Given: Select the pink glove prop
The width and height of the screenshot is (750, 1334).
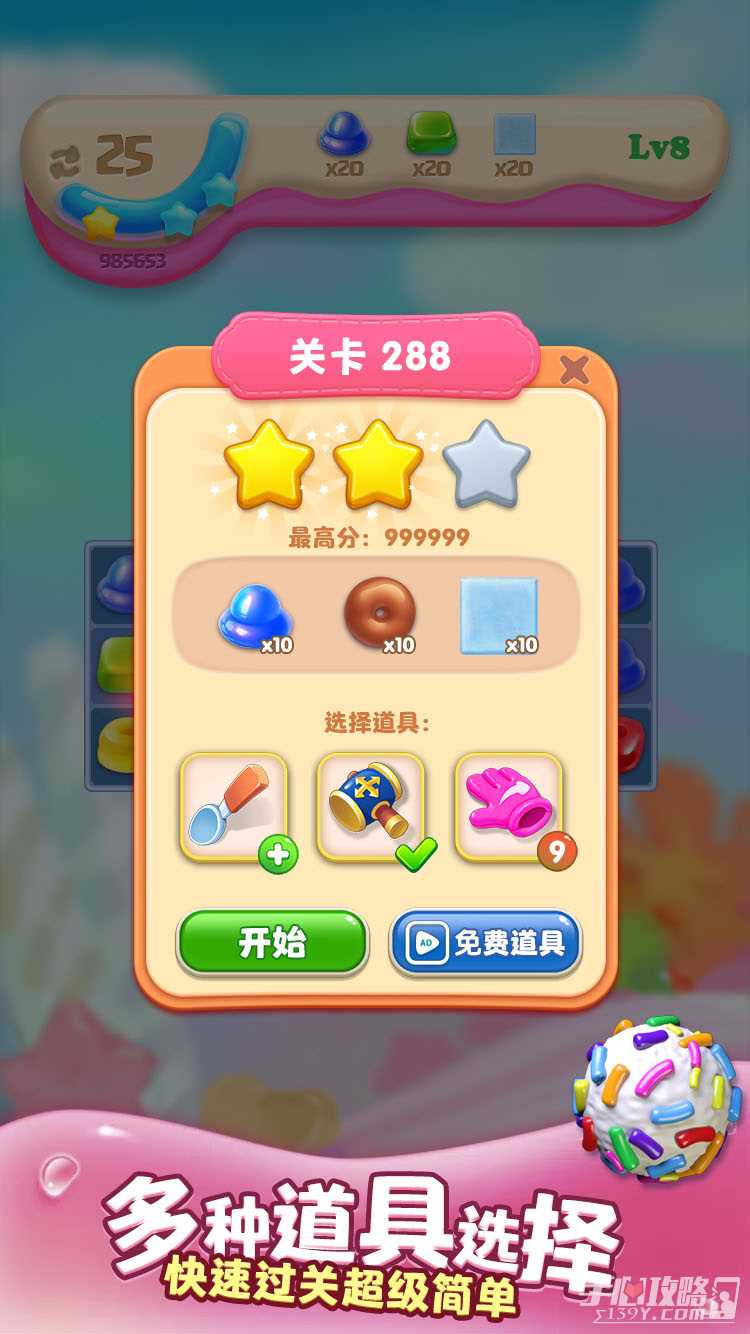Looking at the screenshot, I should pos(509,807).
